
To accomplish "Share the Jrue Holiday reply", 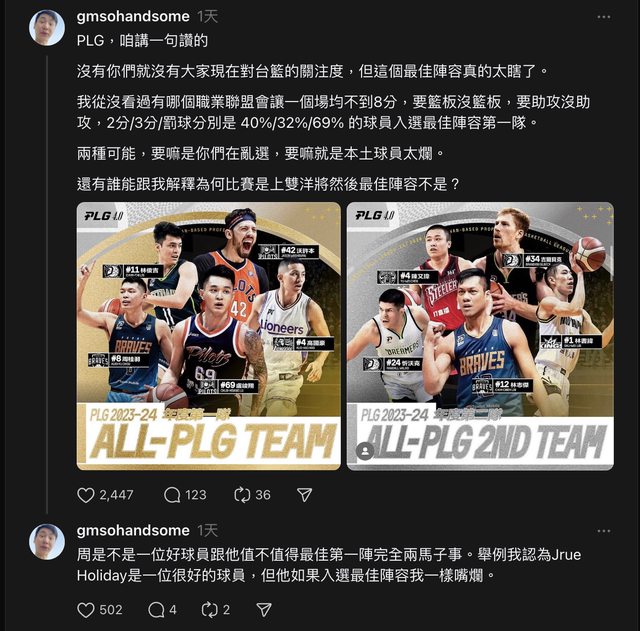I will pyautogui.click(x=264, y=610).
